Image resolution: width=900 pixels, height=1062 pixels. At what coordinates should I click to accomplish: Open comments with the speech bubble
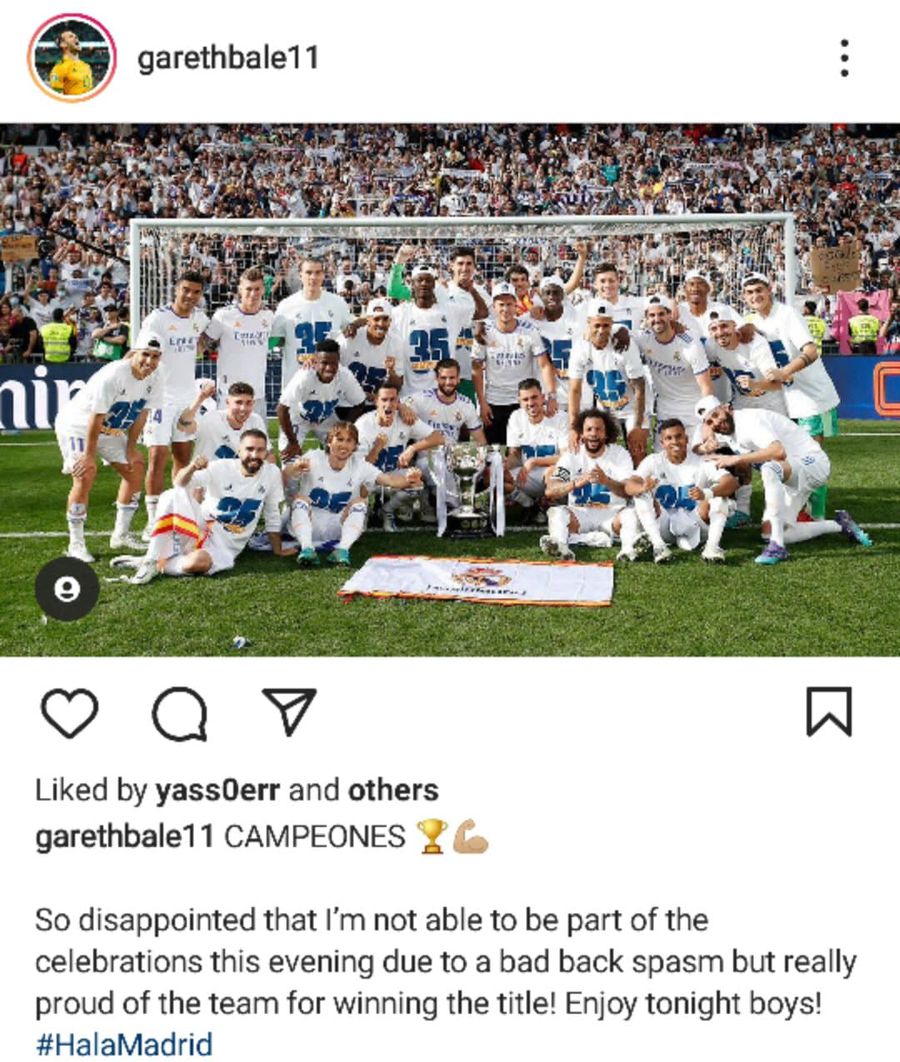(x=180, y=714)
